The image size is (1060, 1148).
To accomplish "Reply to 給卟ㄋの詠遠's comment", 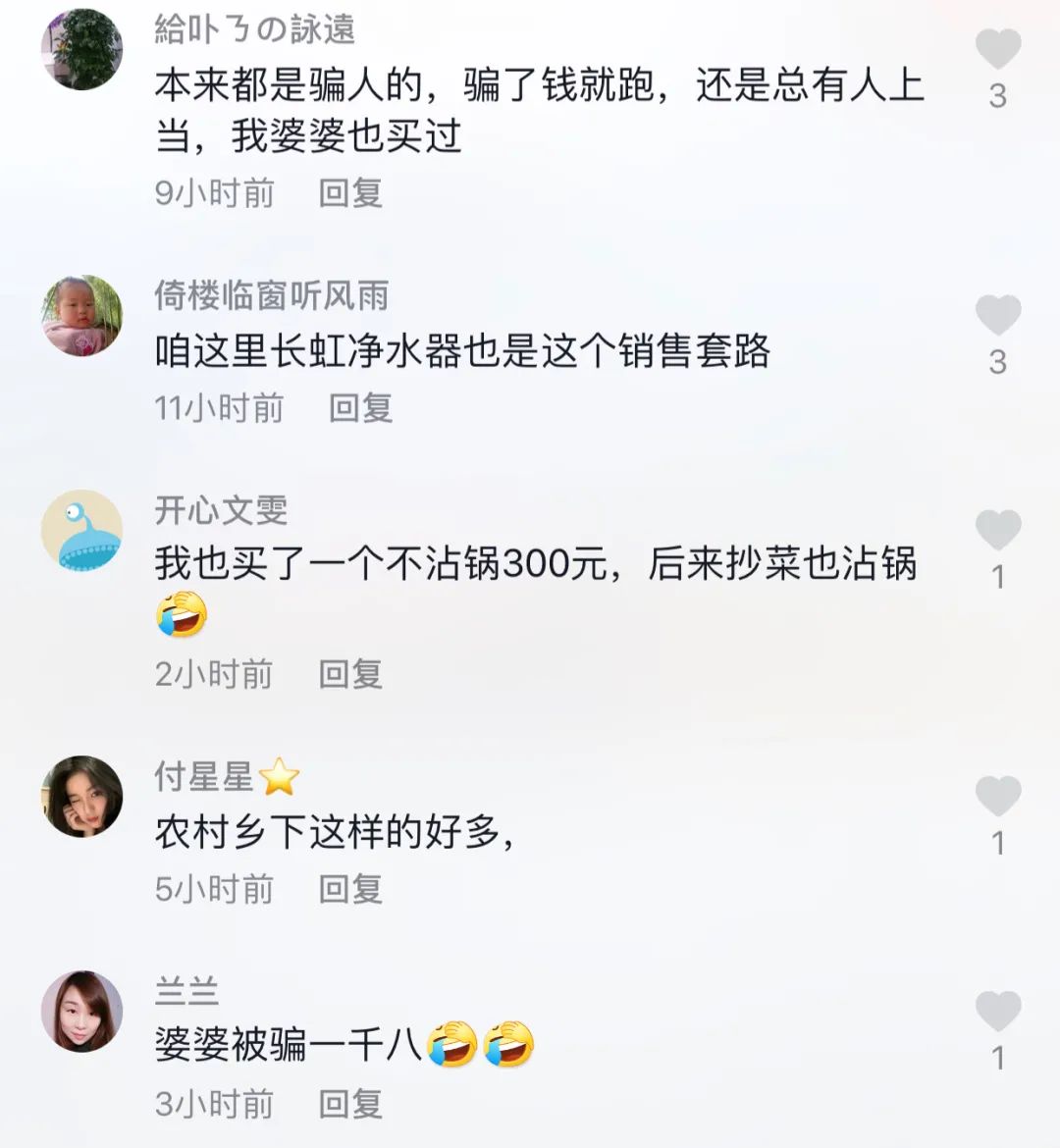I will (349, 192).
